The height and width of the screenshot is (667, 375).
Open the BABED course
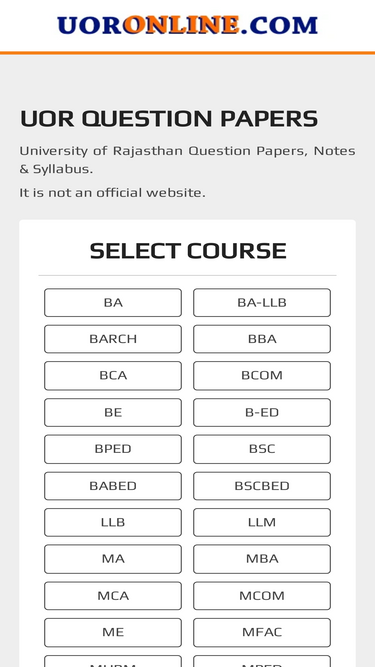(x=113, y=486)
